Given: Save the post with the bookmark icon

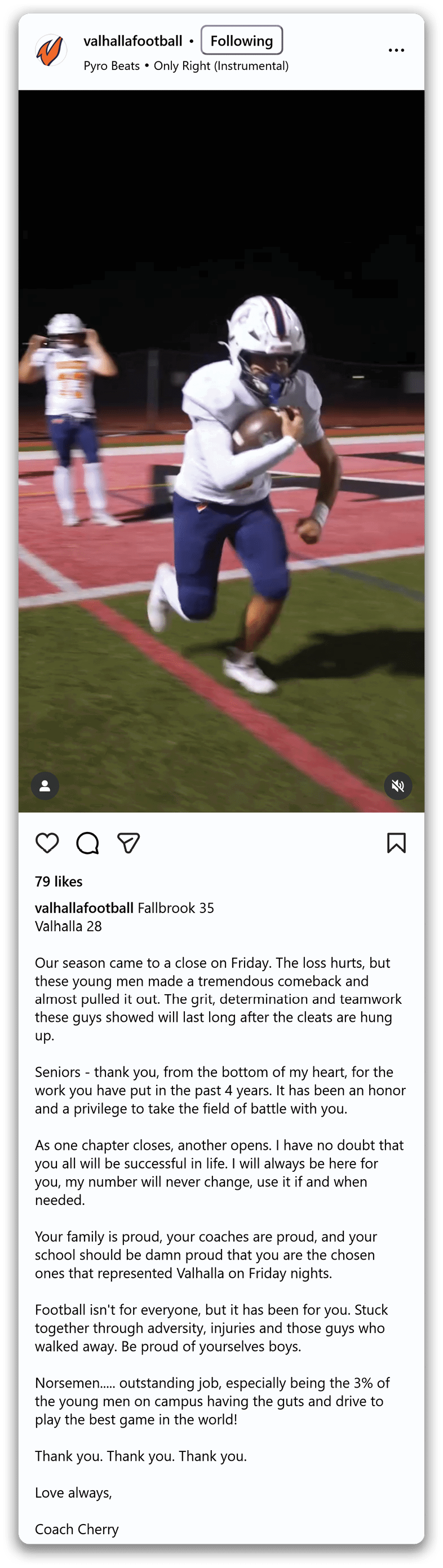Looking at the screenshot, I should pos(396,843).
